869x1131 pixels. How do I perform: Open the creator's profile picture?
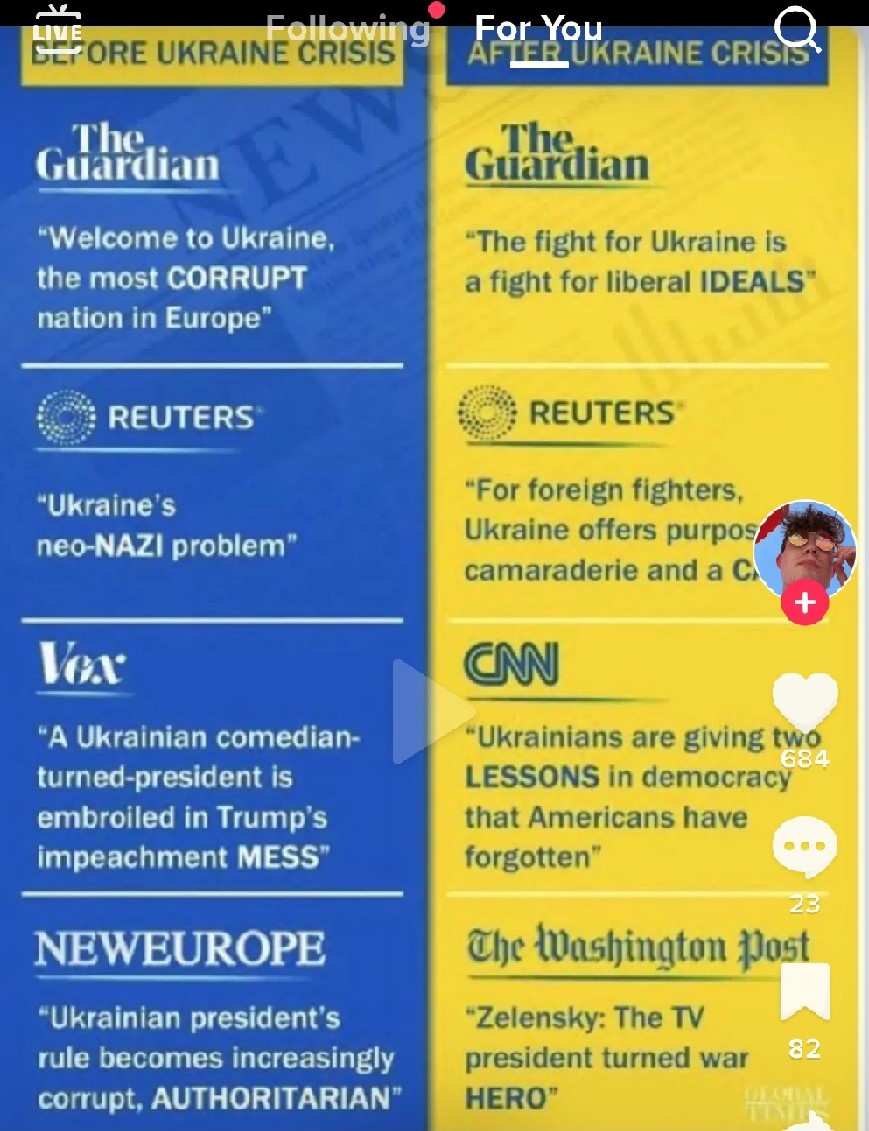pos(804,550)
